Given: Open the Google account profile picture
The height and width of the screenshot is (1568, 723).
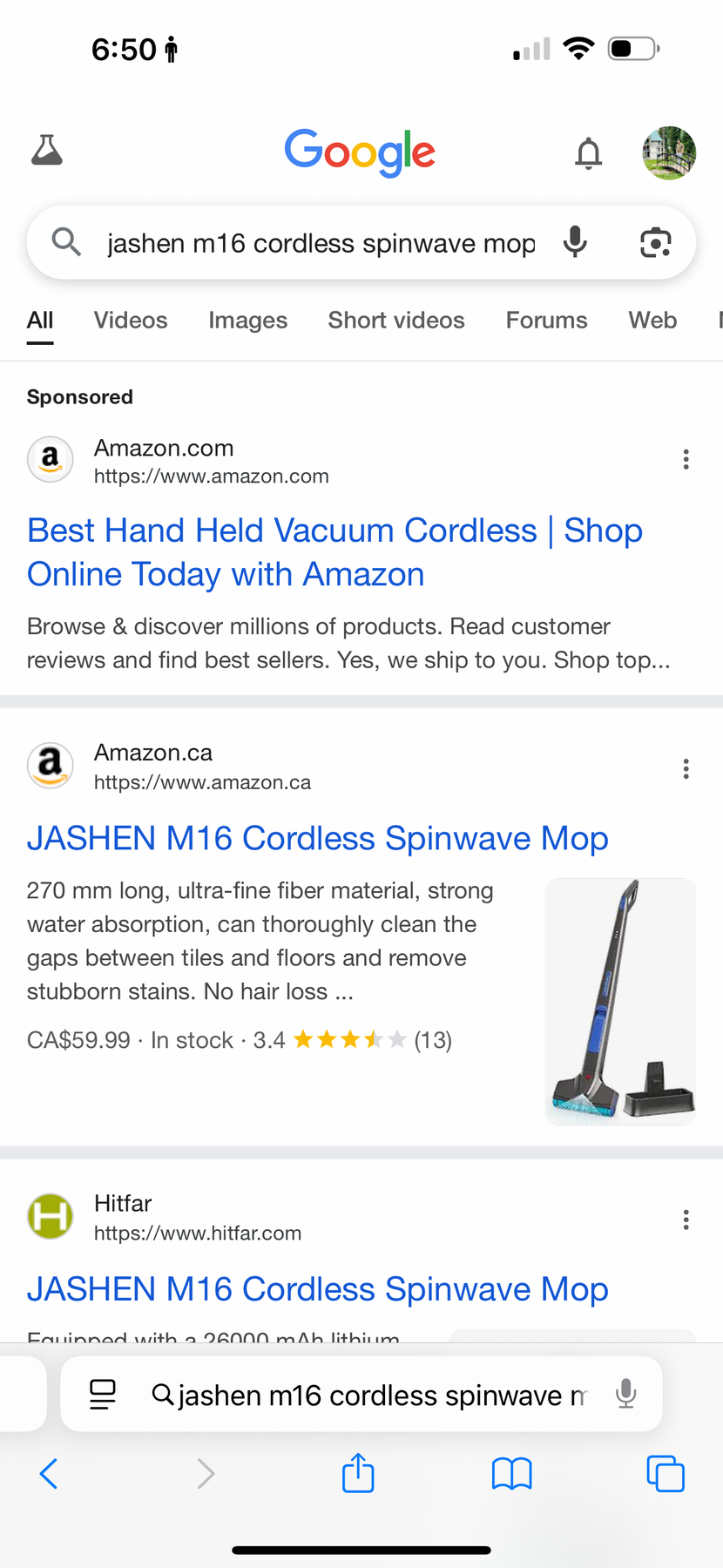Looking at the screenshot, I should coord(669,153).
